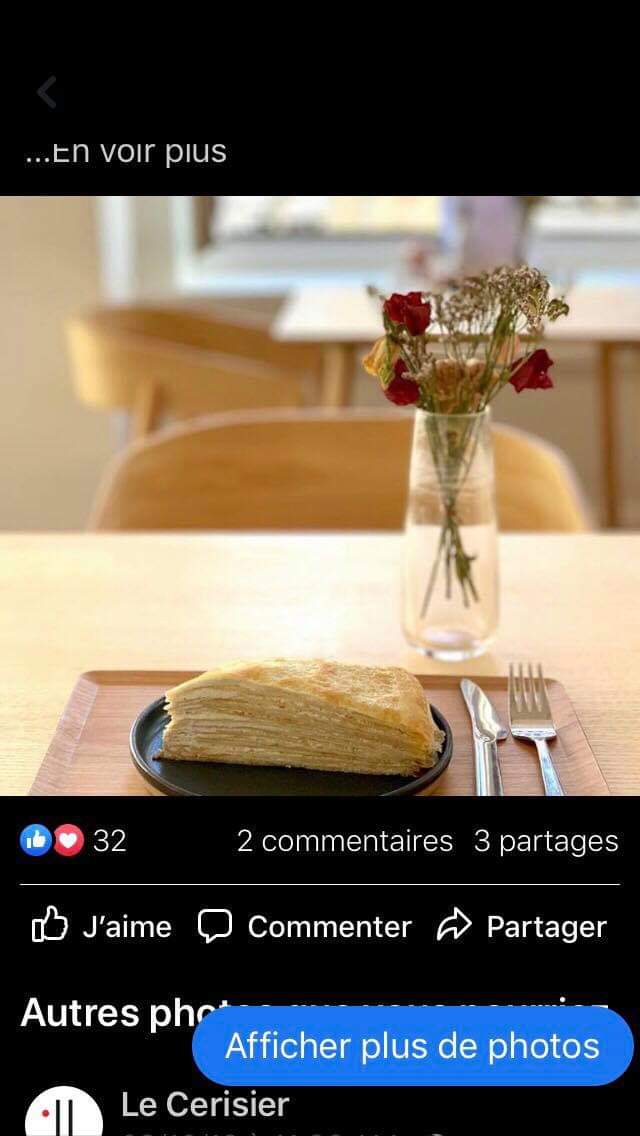View the 3 partages list
This screenshot has width=640, height=1136.
[546, 841]
